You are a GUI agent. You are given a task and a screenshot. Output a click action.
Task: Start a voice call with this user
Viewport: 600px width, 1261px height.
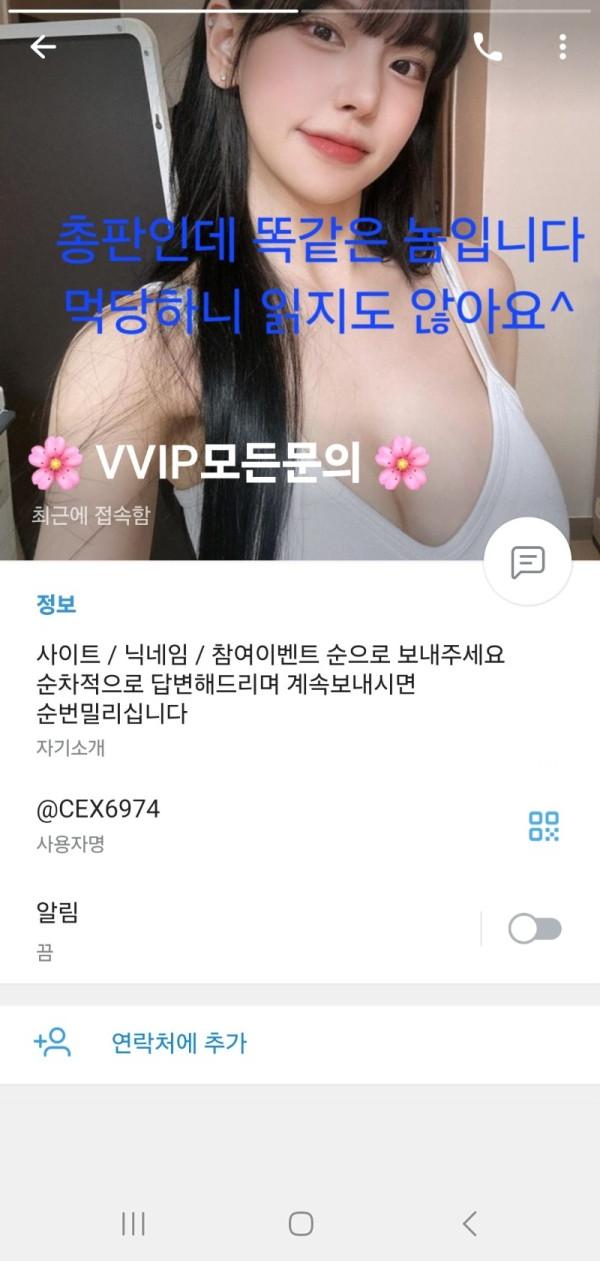click(487, 47)
